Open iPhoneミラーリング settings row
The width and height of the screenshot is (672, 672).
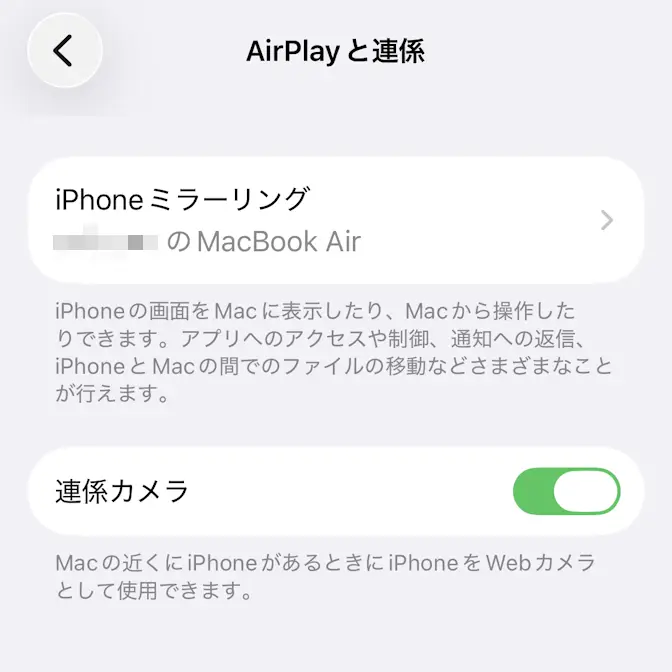point(335,220)
